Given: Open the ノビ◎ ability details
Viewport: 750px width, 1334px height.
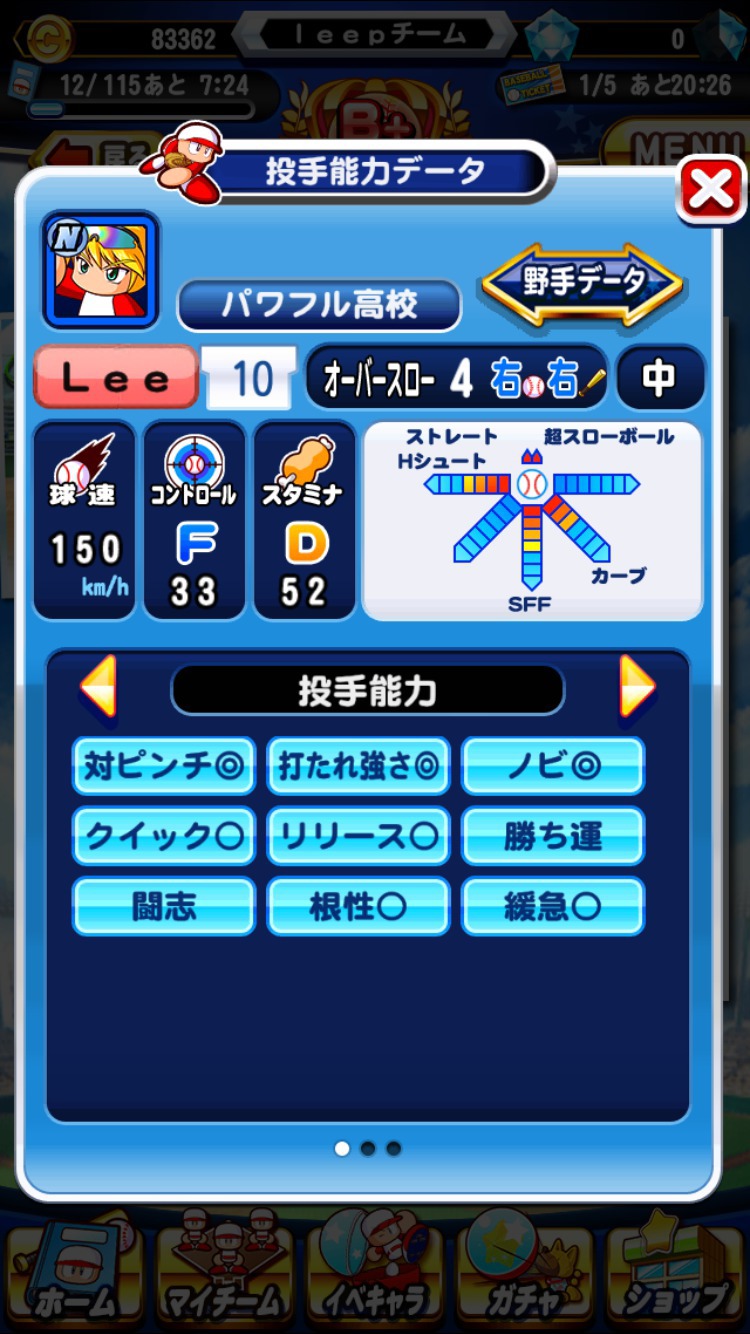Looking at the screenshot, I should coord(553,766).
